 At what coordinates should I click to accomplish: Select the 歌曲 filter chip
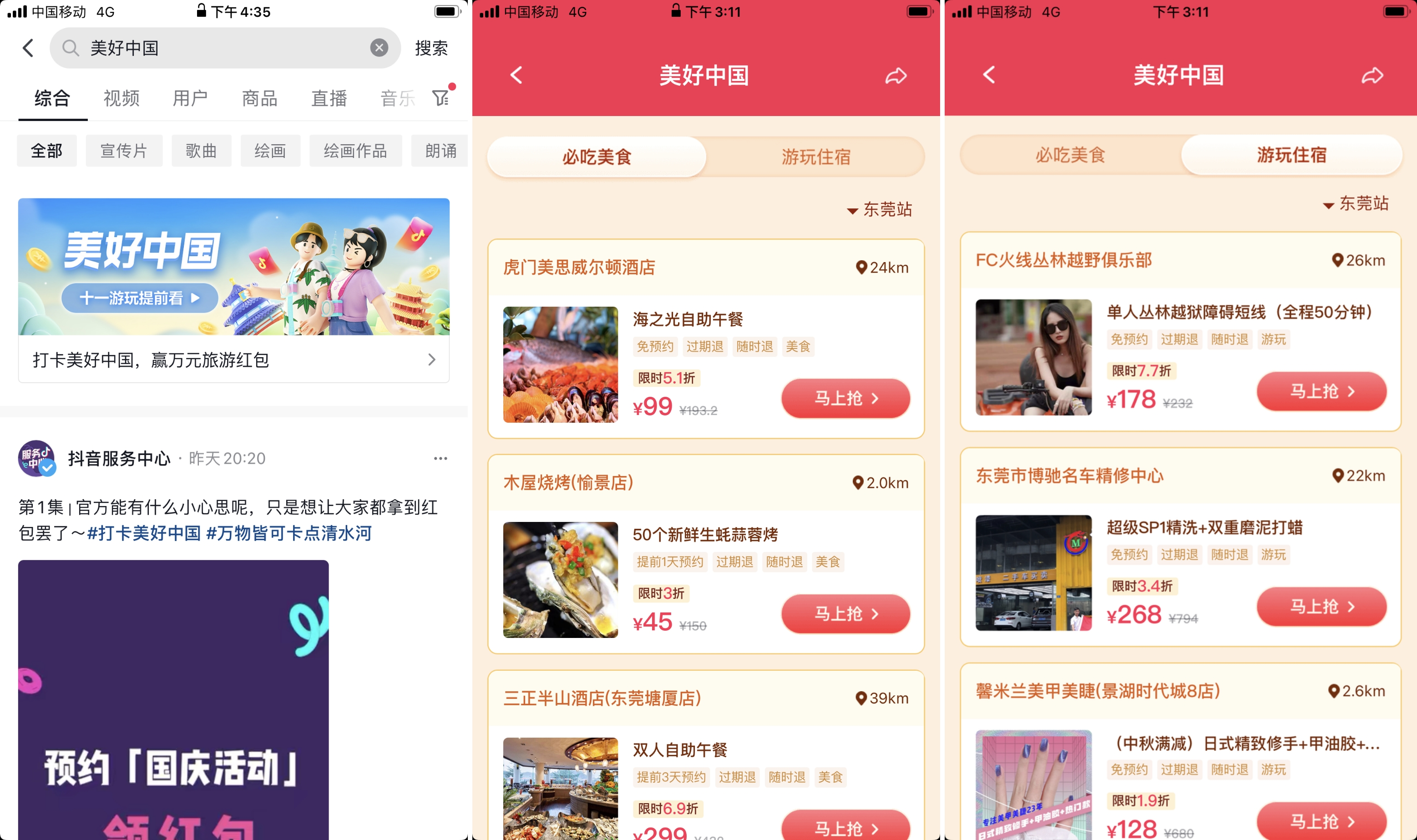201,151
